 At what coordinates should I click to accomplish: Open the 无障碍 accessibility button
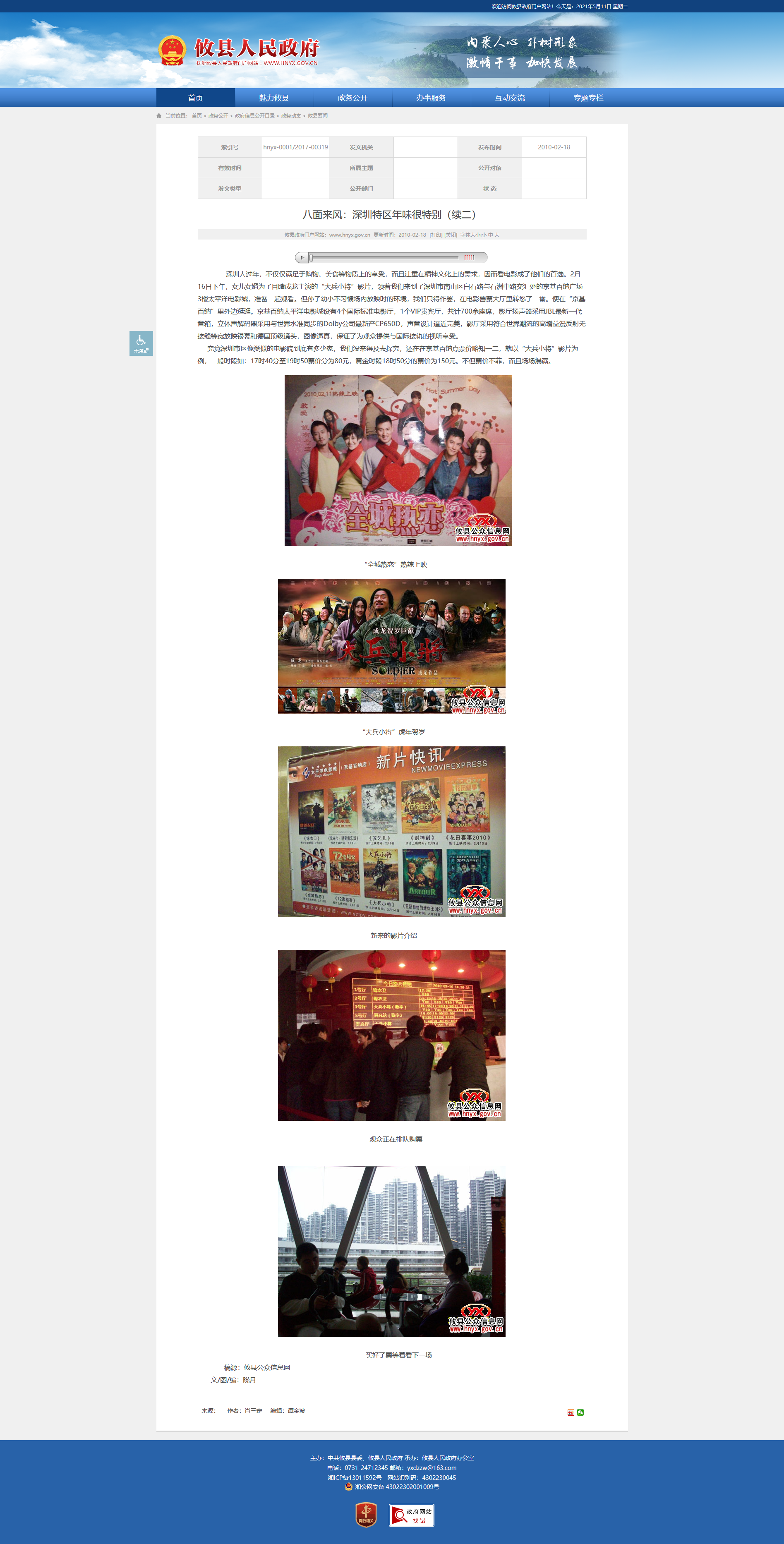tap(141, 343)
